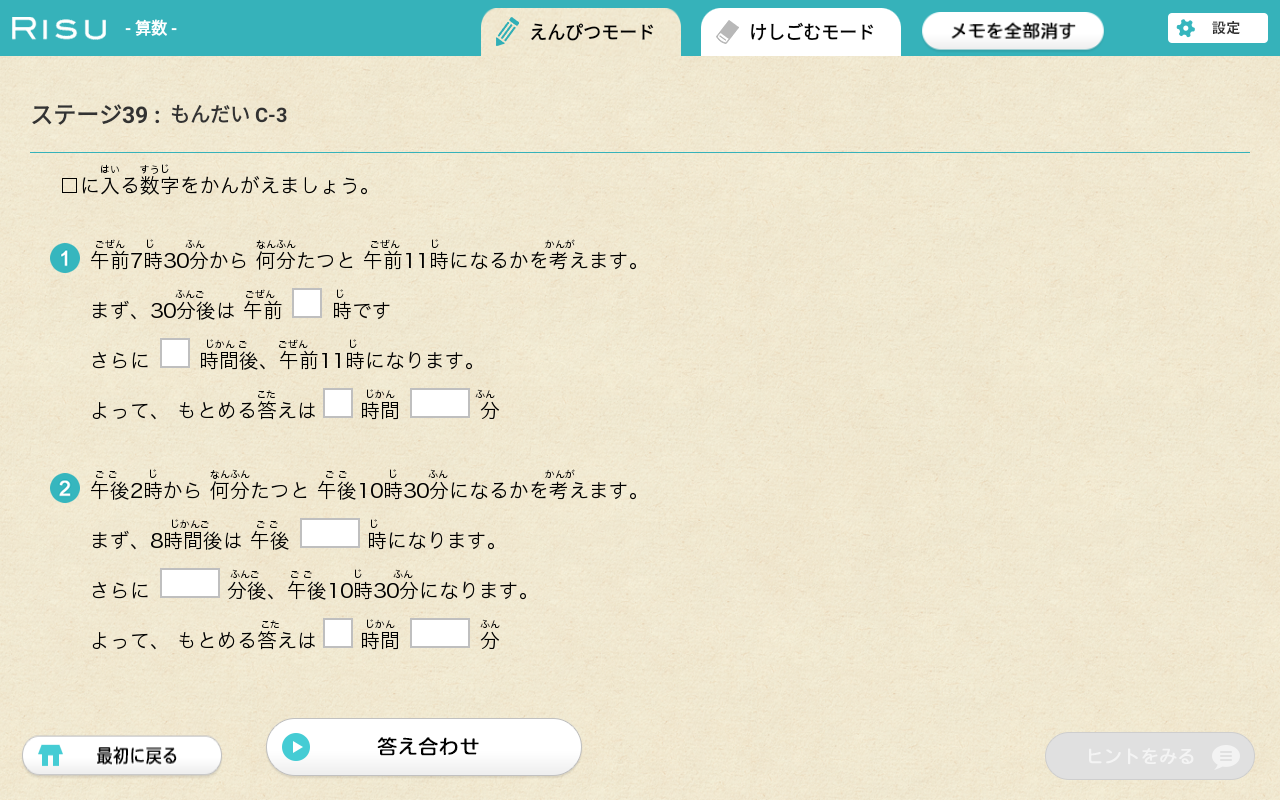Select the box after まず、30分後は 午前

(x=307, y=303)
